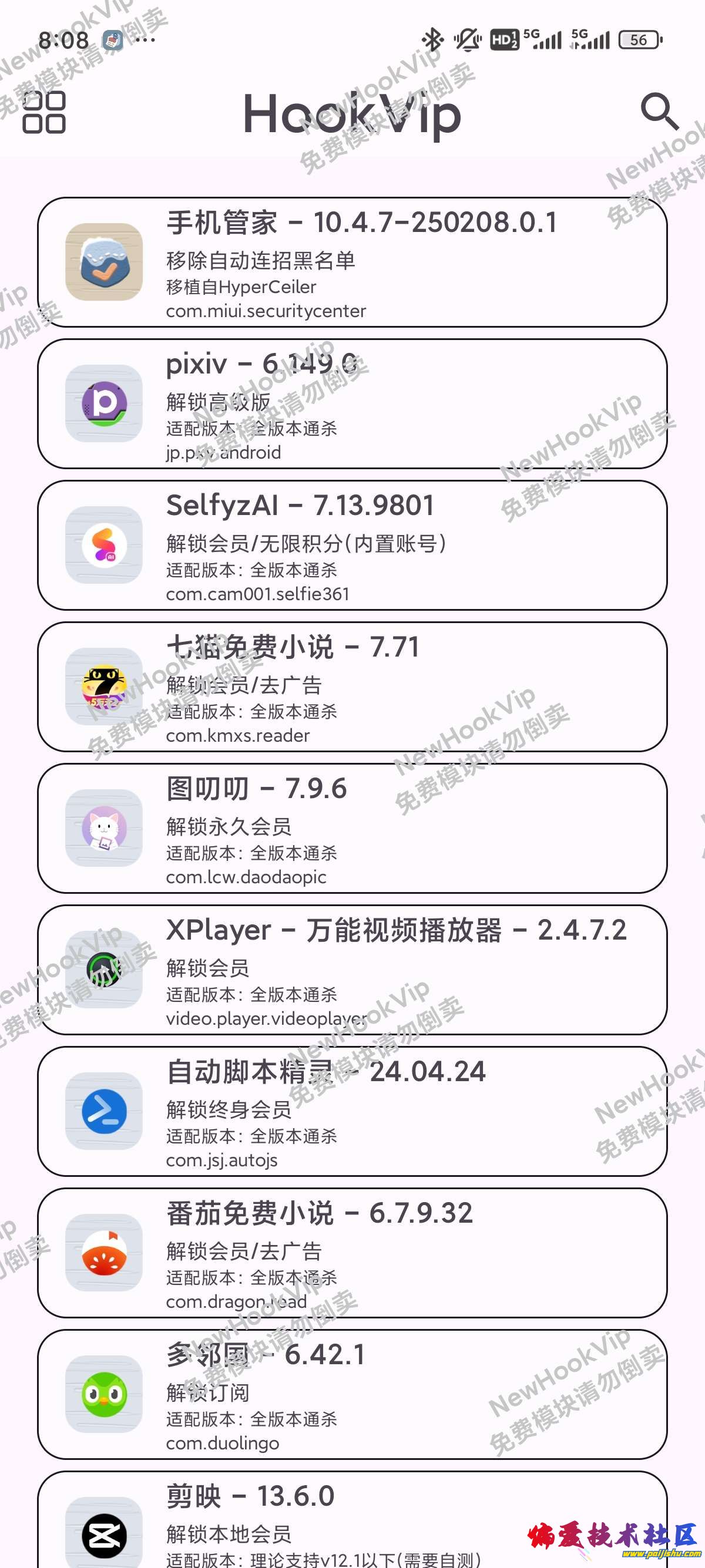Open the grid menu icon
Image resolution: width=705 pixels, height=1568 pixels.
44,112
